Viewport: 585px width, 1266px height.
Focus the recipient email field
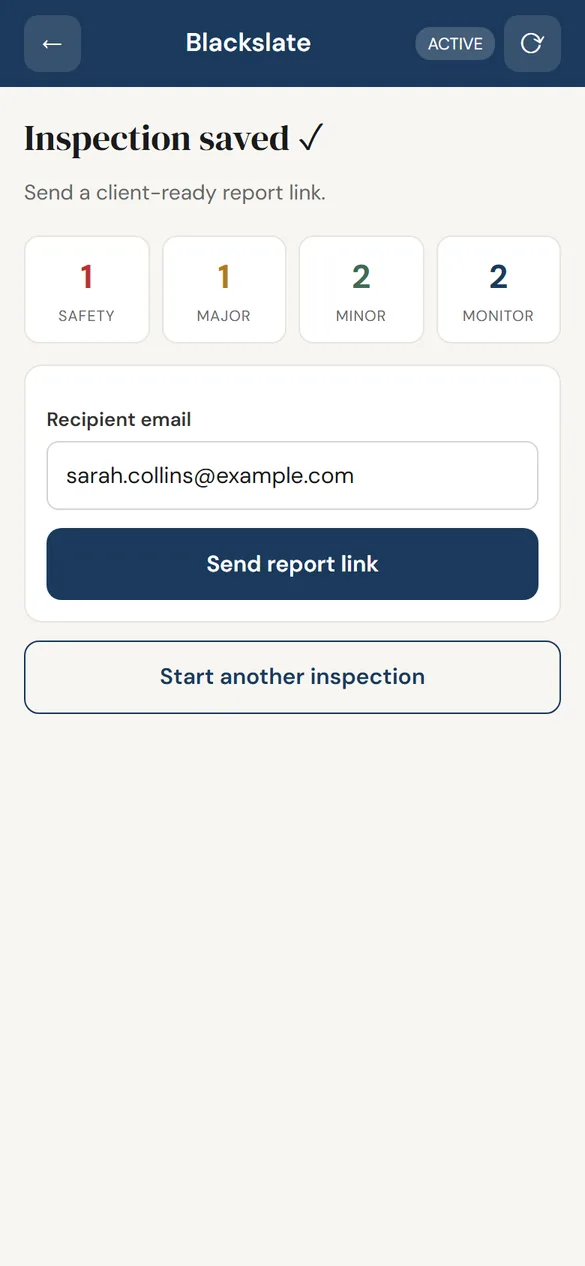292,476
